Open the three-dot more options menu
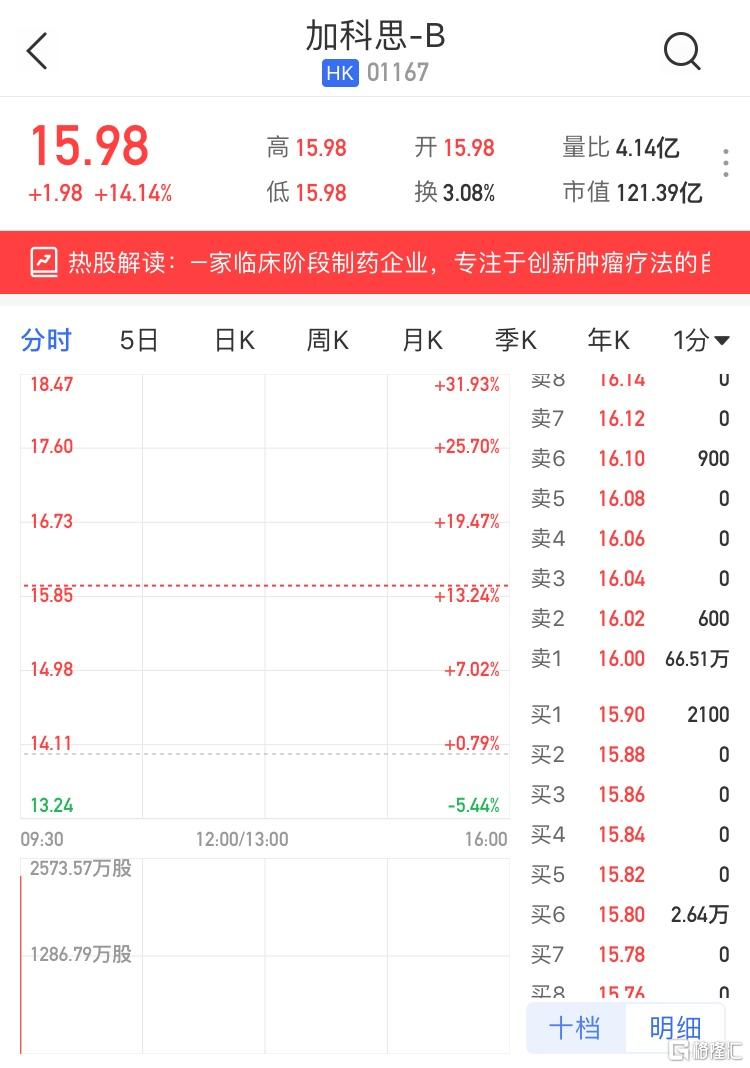The width and height of the screenshot is (750, 1068). 725,163
